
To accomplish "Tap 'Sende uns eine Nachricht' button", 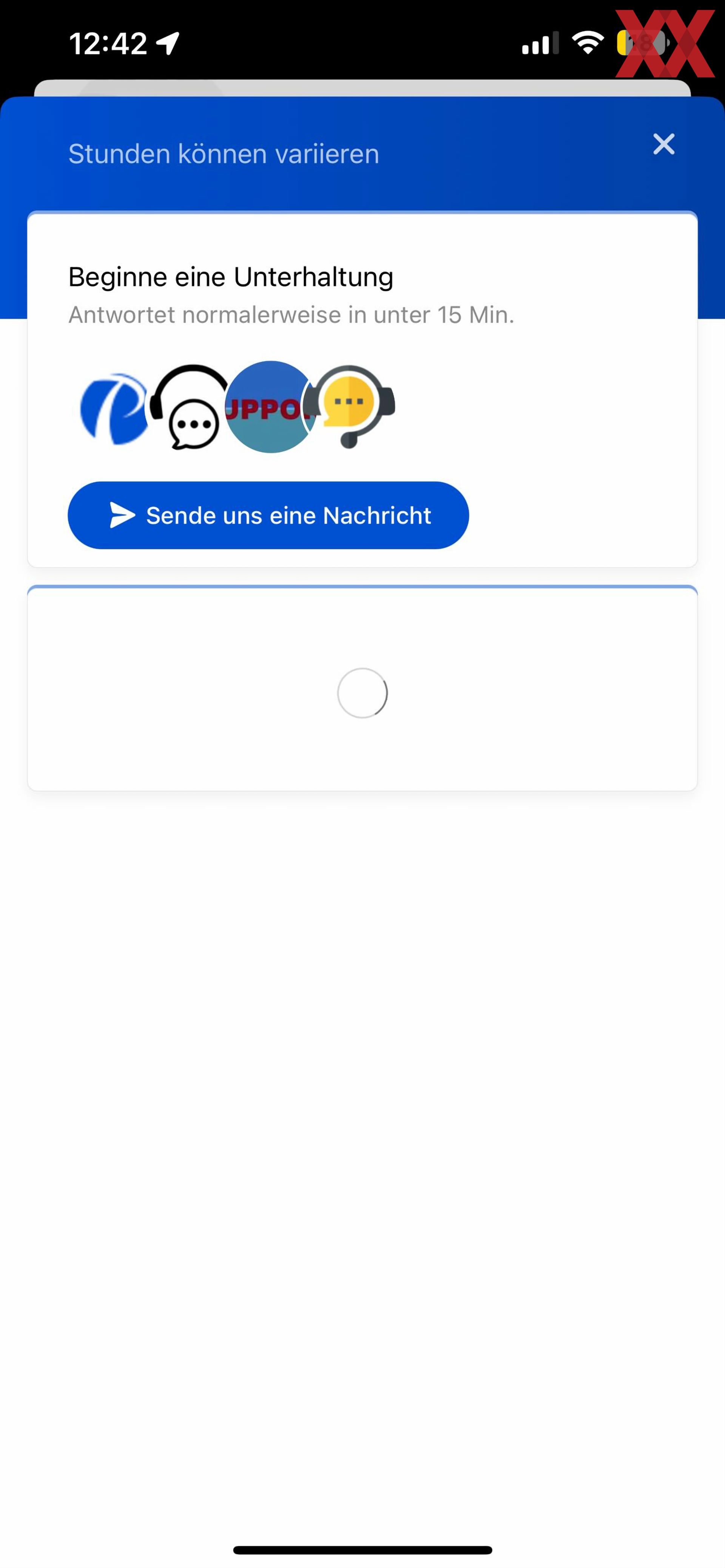I will click(268, 515).
